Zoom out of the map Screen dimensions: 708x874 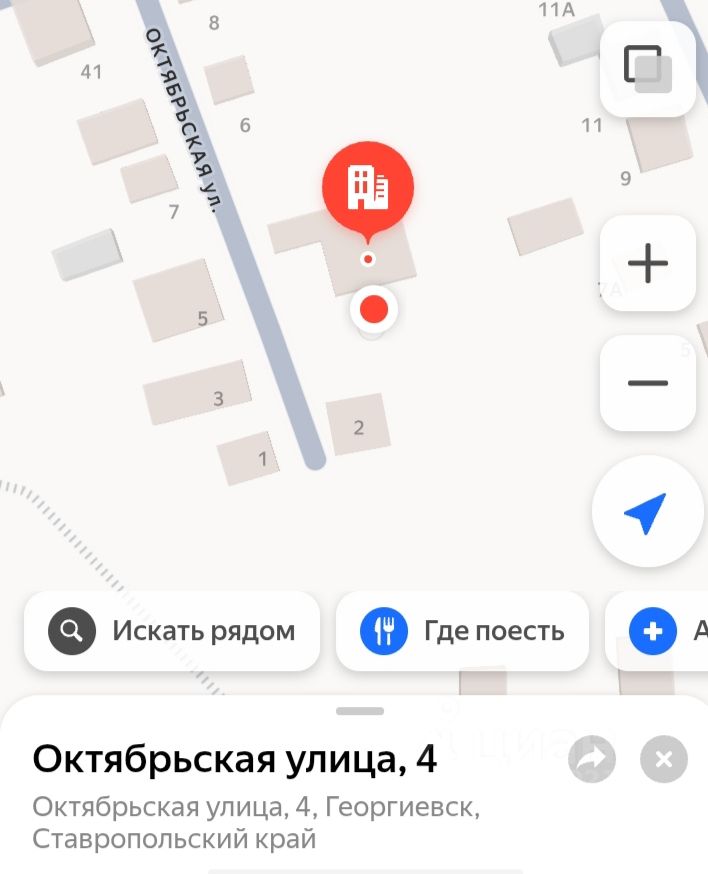647,383
